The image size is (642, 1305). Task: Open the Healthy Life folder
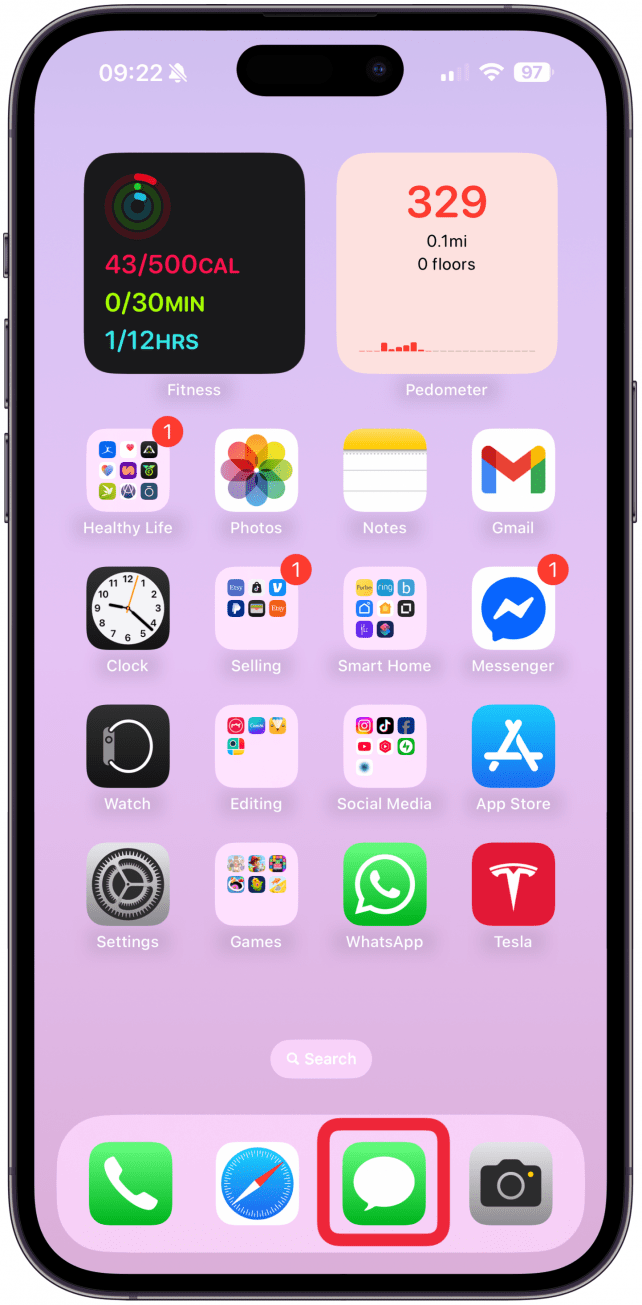(128, 470)
